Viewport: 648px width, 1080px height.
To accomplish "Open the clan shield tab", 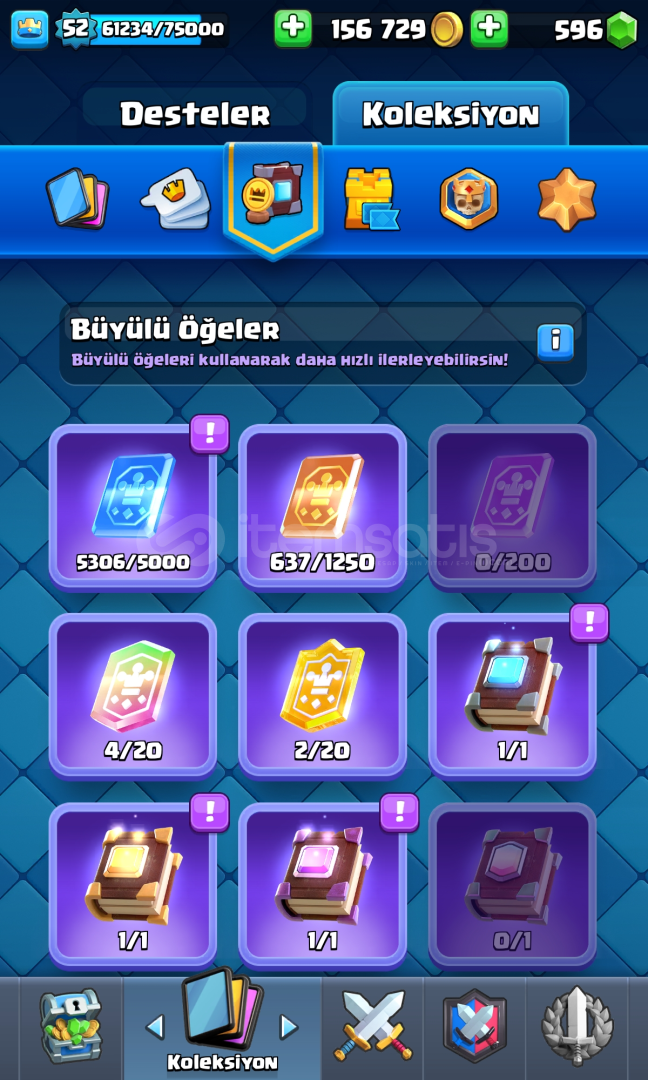I will point(474,1027).
